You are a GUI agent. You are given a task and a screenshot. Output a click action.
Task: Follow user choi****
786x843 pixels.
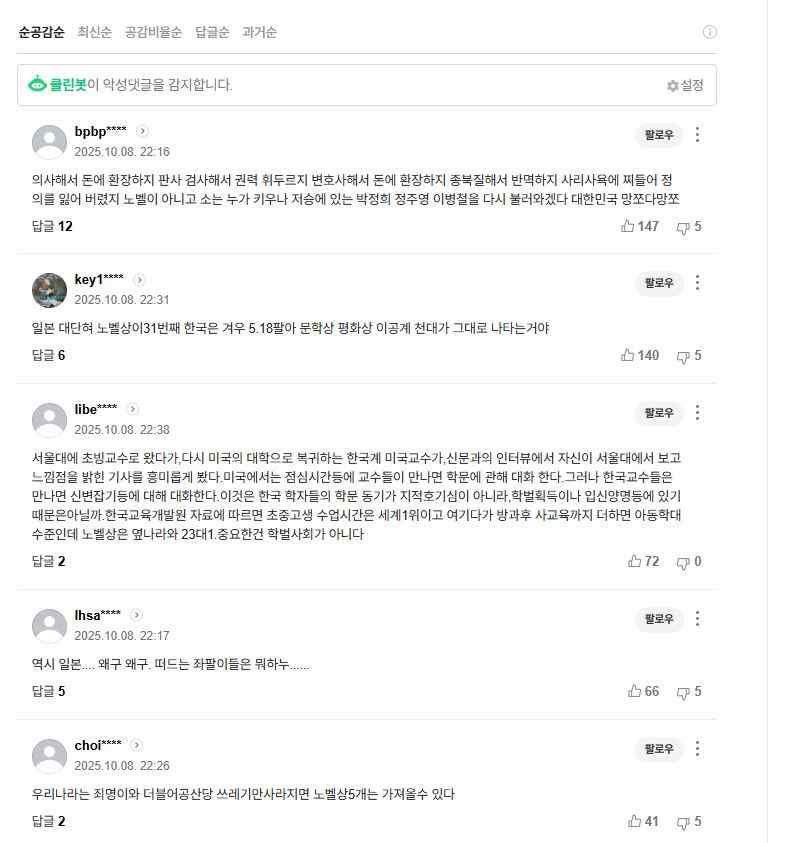(x=659, y=749)
